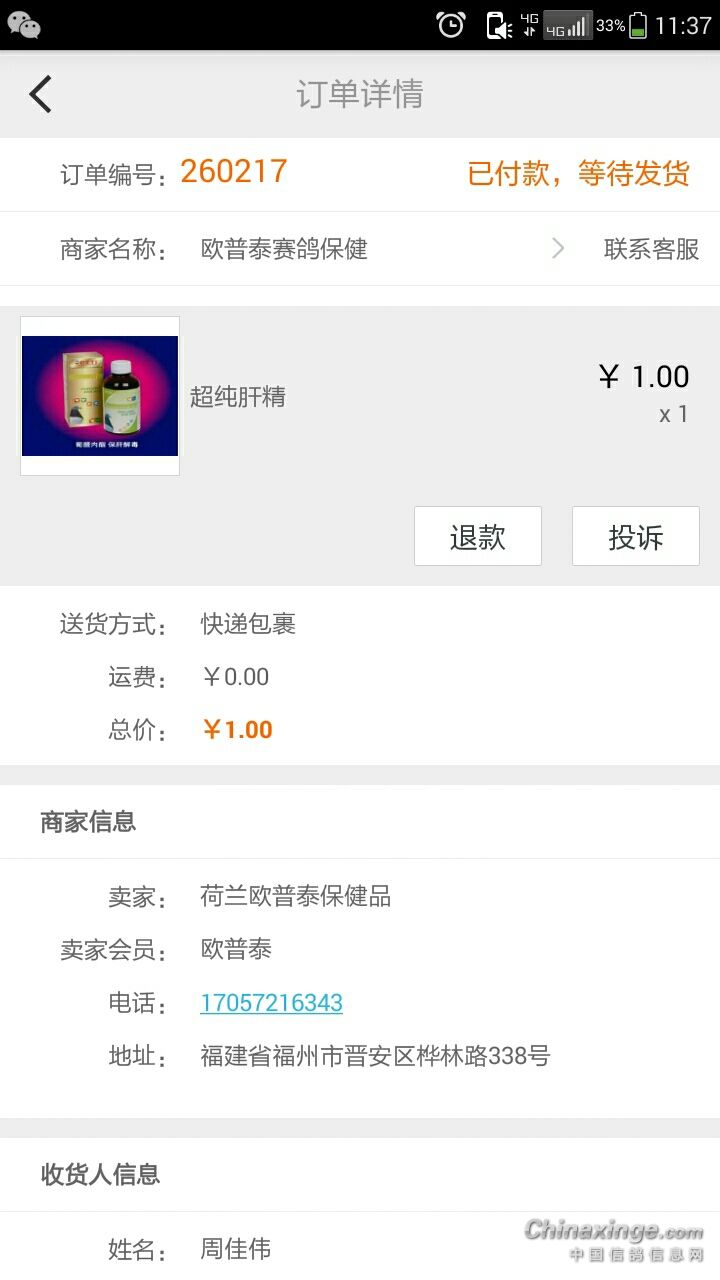Call the seller's phone number 17057216343

[271, 1003]
